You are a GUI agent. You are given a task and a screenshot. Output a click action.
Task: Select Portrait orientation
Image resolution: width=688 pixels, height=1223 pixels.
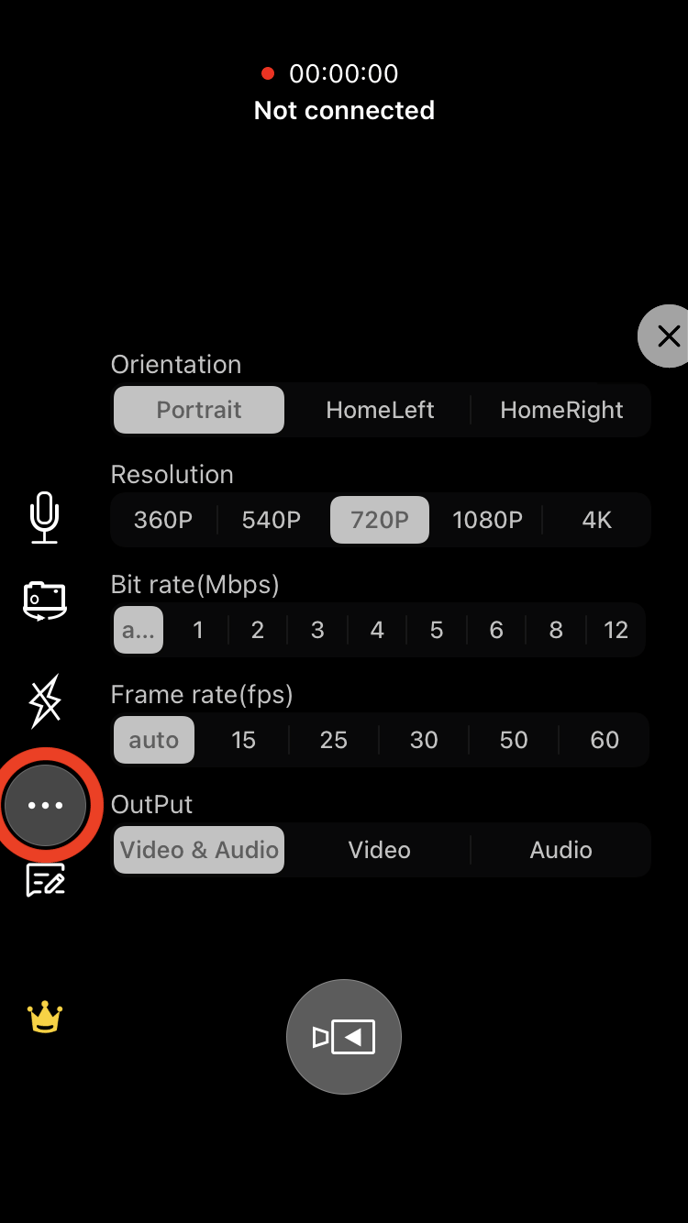199,410
